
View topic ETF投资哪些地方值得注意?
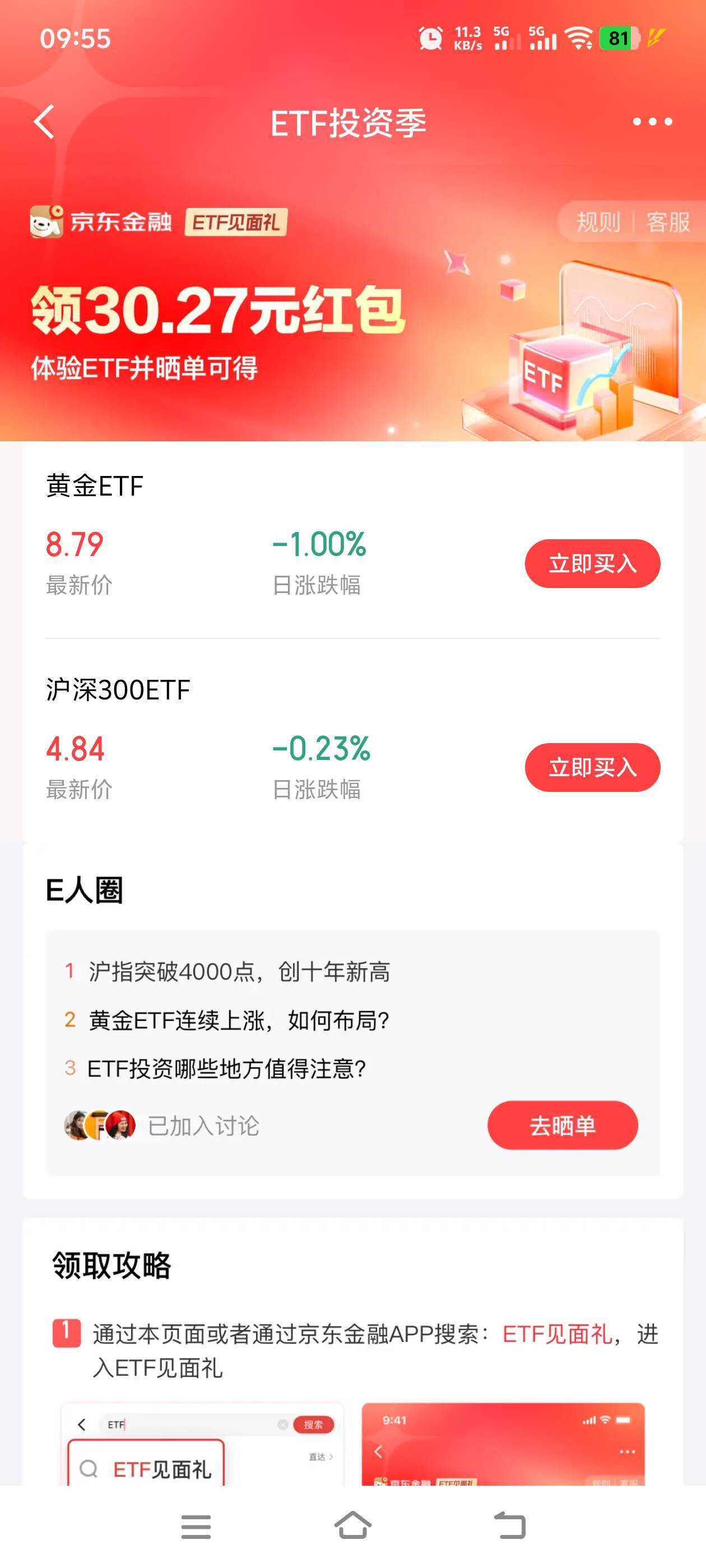tap(226, 1068)
